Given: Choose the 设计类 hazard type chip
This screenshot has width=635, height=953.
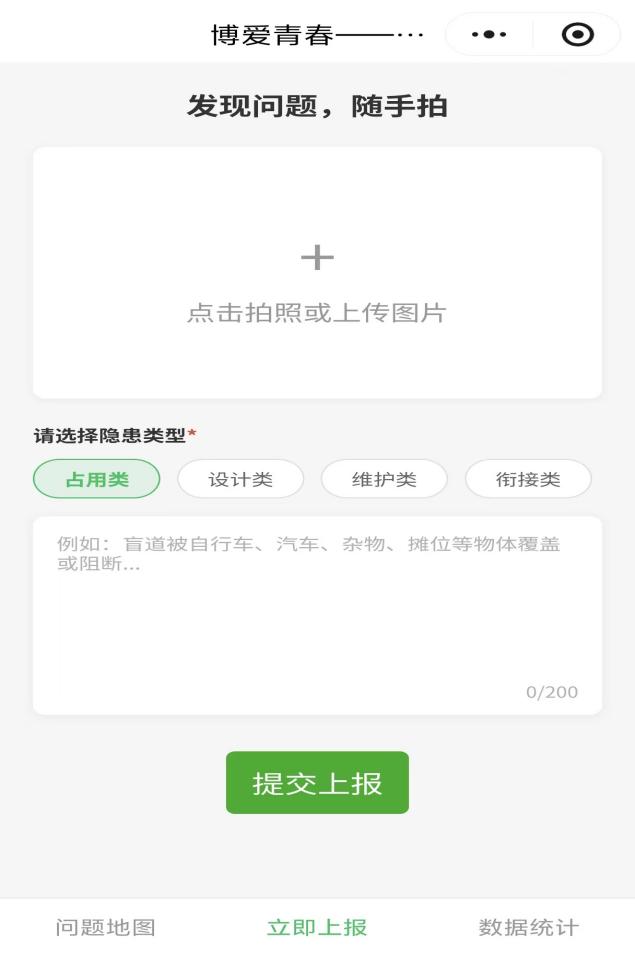Looking at the screenshot, I should point(240,479).
